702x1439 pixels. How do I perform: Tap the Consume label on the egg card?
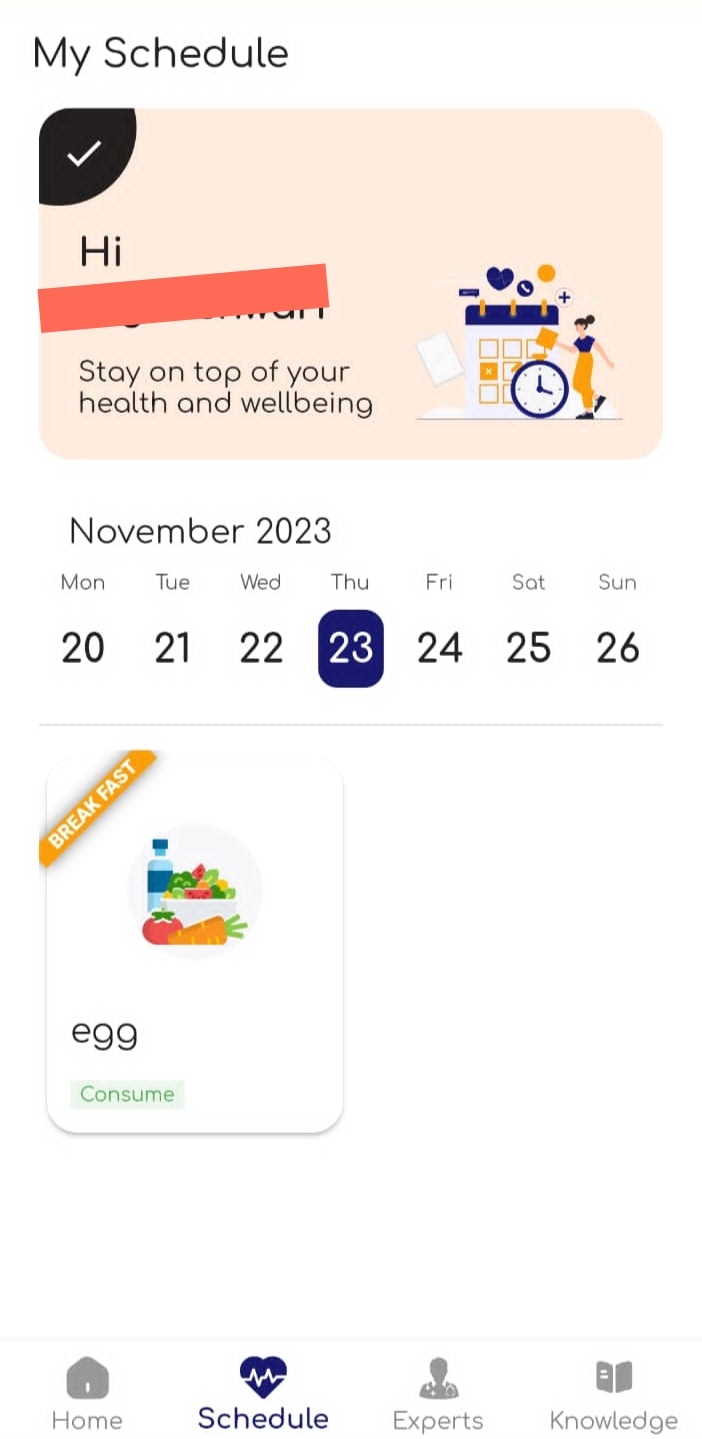pyautogui.click(x=127, y=1094)
